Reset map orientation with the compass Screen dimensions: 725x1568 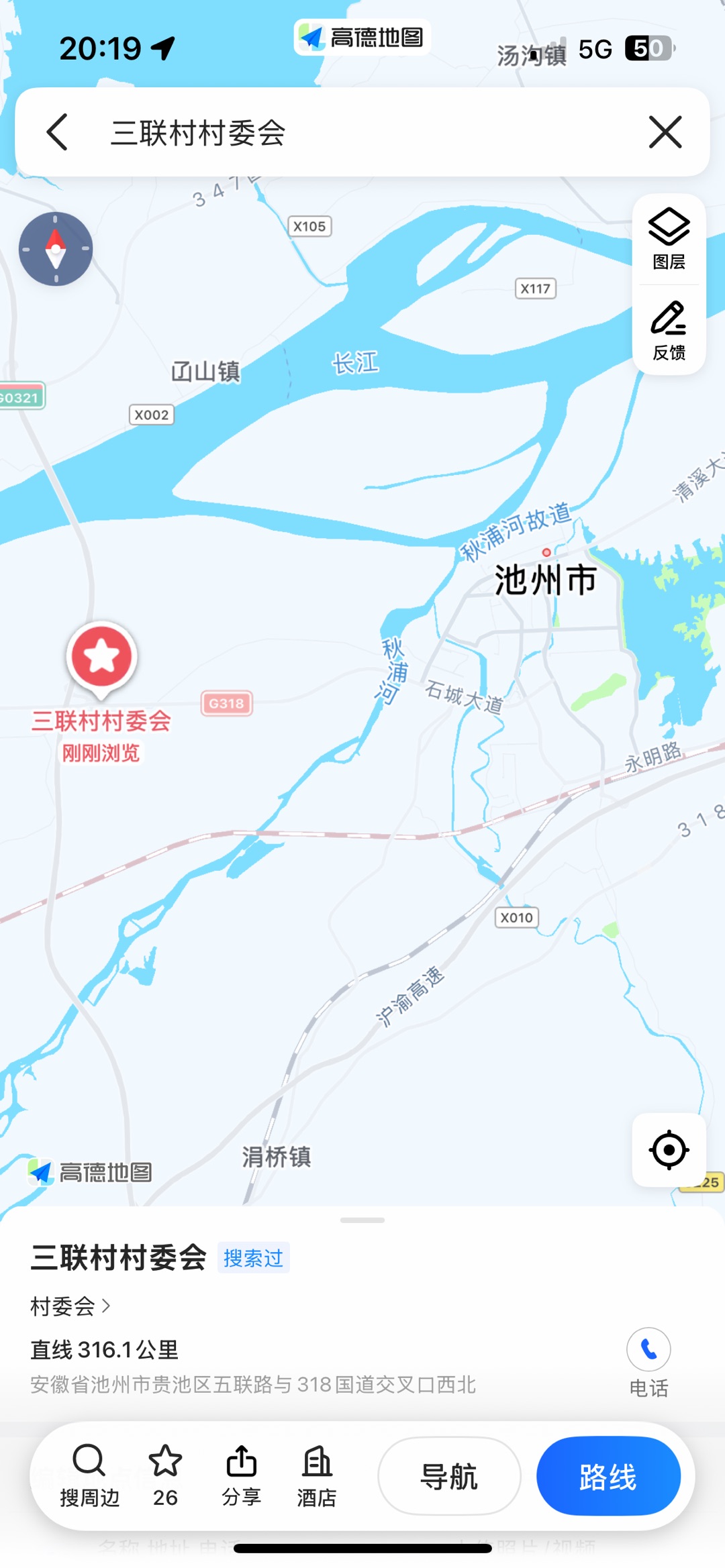tap(56, 249)
